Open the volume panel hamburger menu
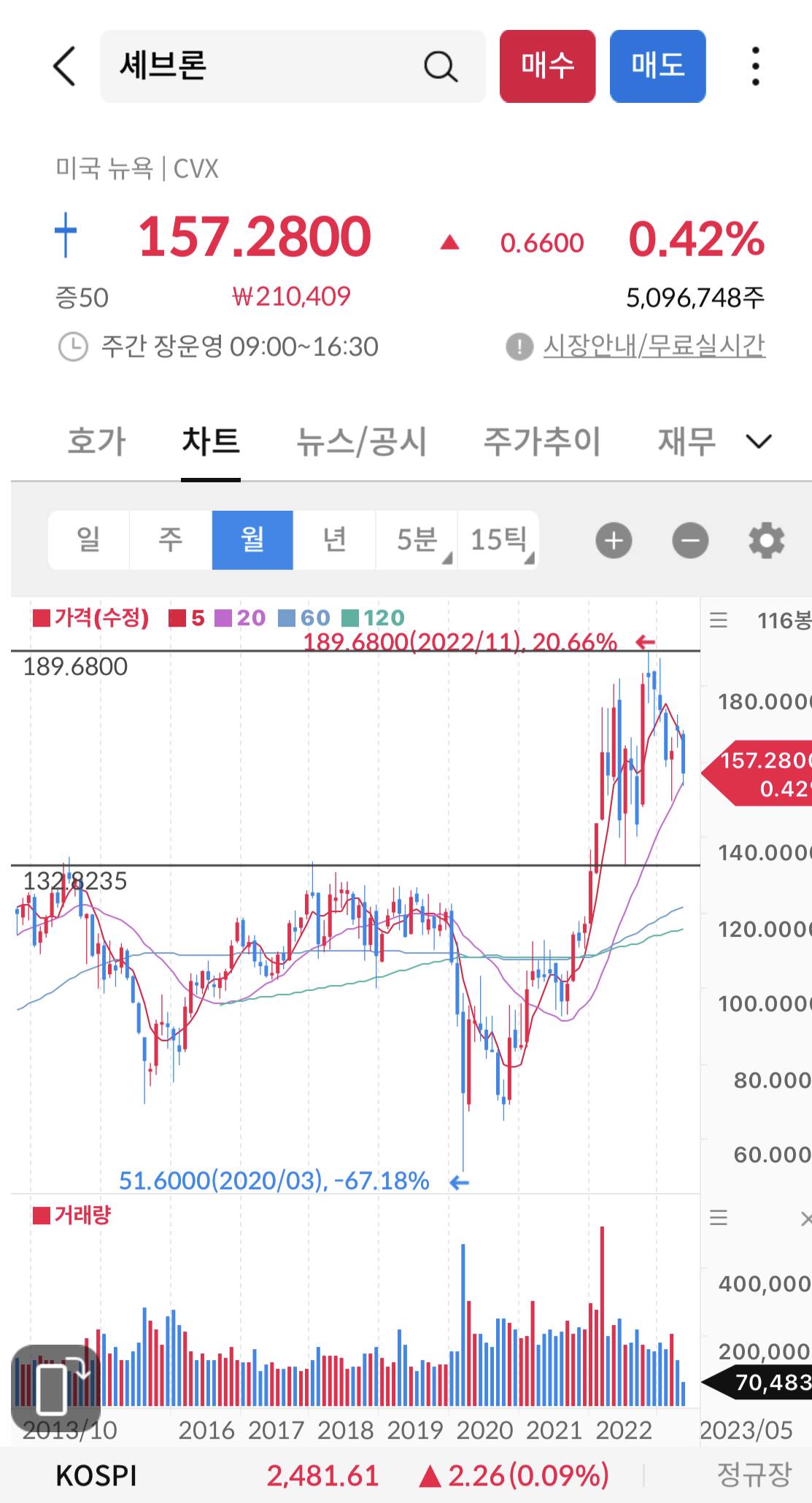Image resolution: width=812 pixels, height=1503 pixels. (718, 1217)
